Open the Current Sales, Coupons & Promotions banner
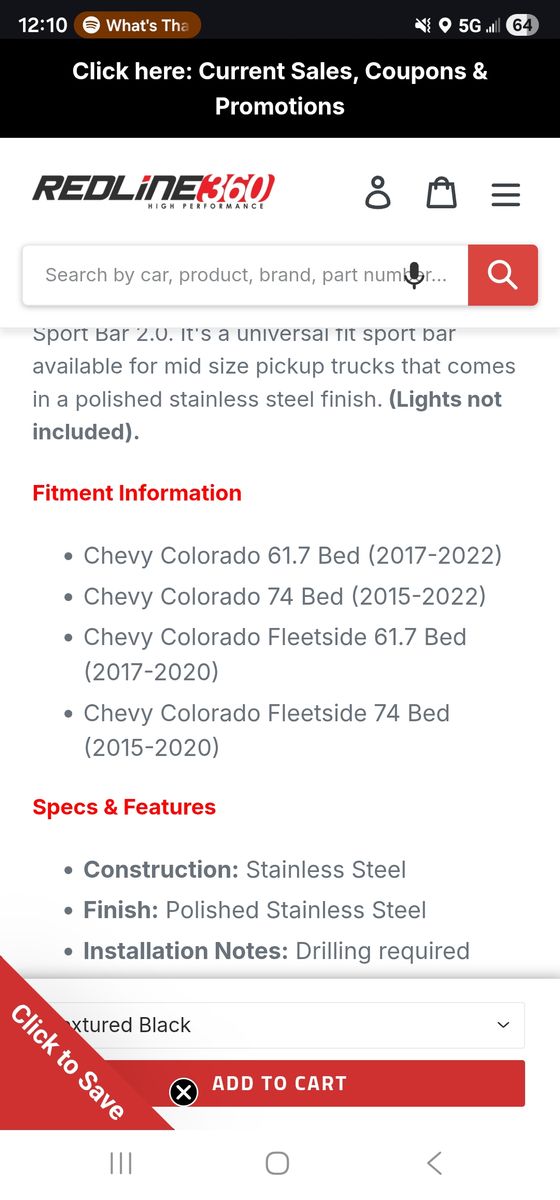Viewport: 560px width, 1200px height. pos(280,89)
